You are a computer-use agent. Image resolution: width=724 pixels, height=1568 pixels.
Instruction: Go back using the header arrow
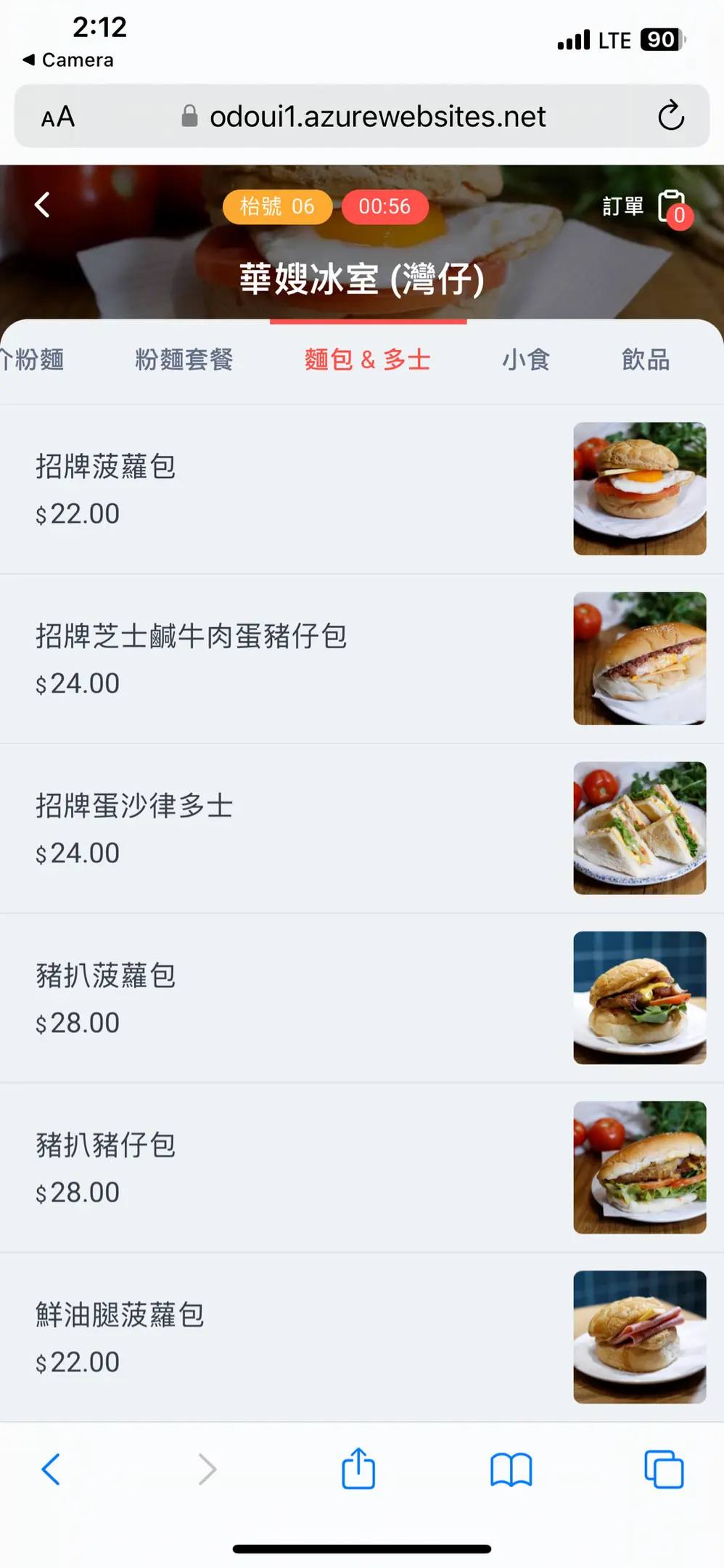(x=43, y=205)
